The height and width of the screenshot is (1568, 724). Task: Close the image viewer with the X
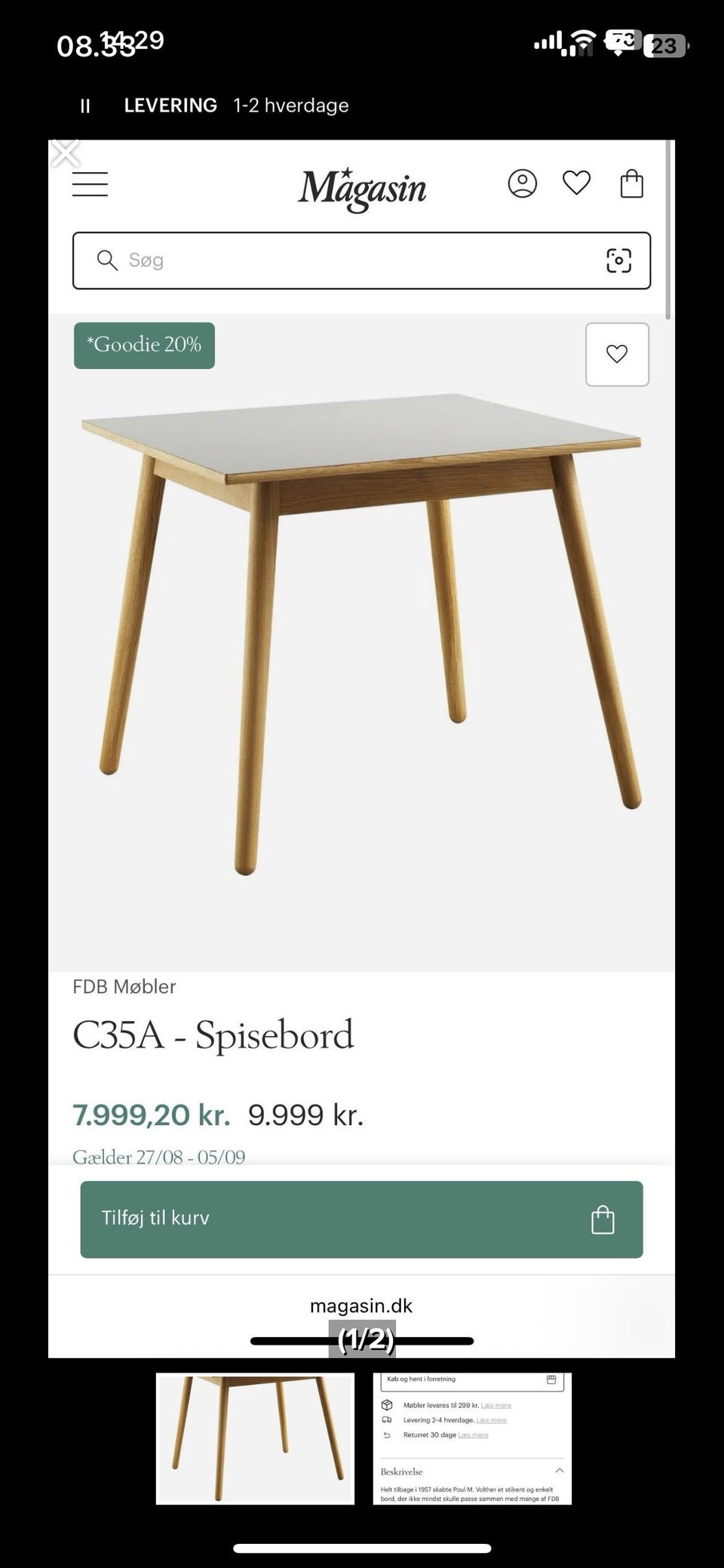66,154
